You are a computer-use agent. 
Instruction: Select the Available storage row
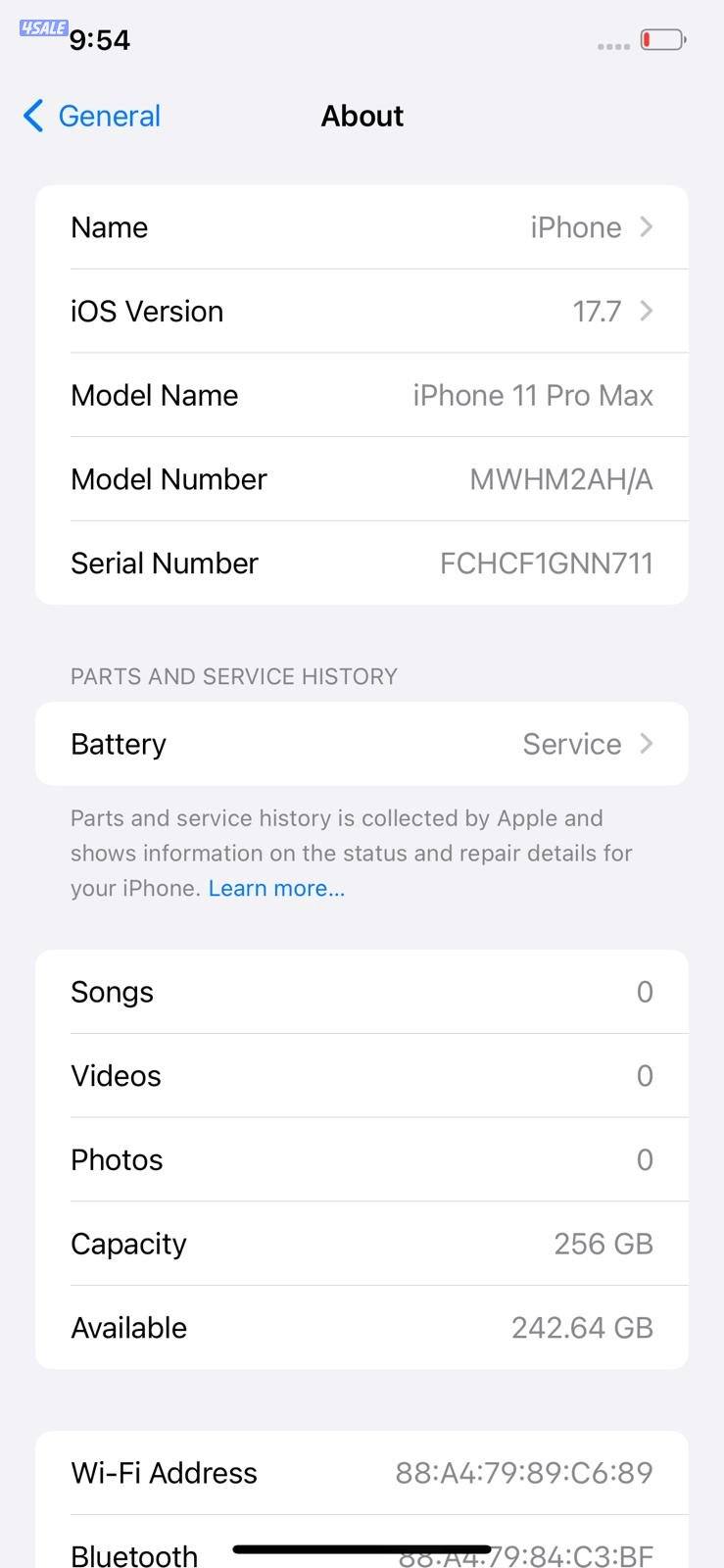[362, 1327]
